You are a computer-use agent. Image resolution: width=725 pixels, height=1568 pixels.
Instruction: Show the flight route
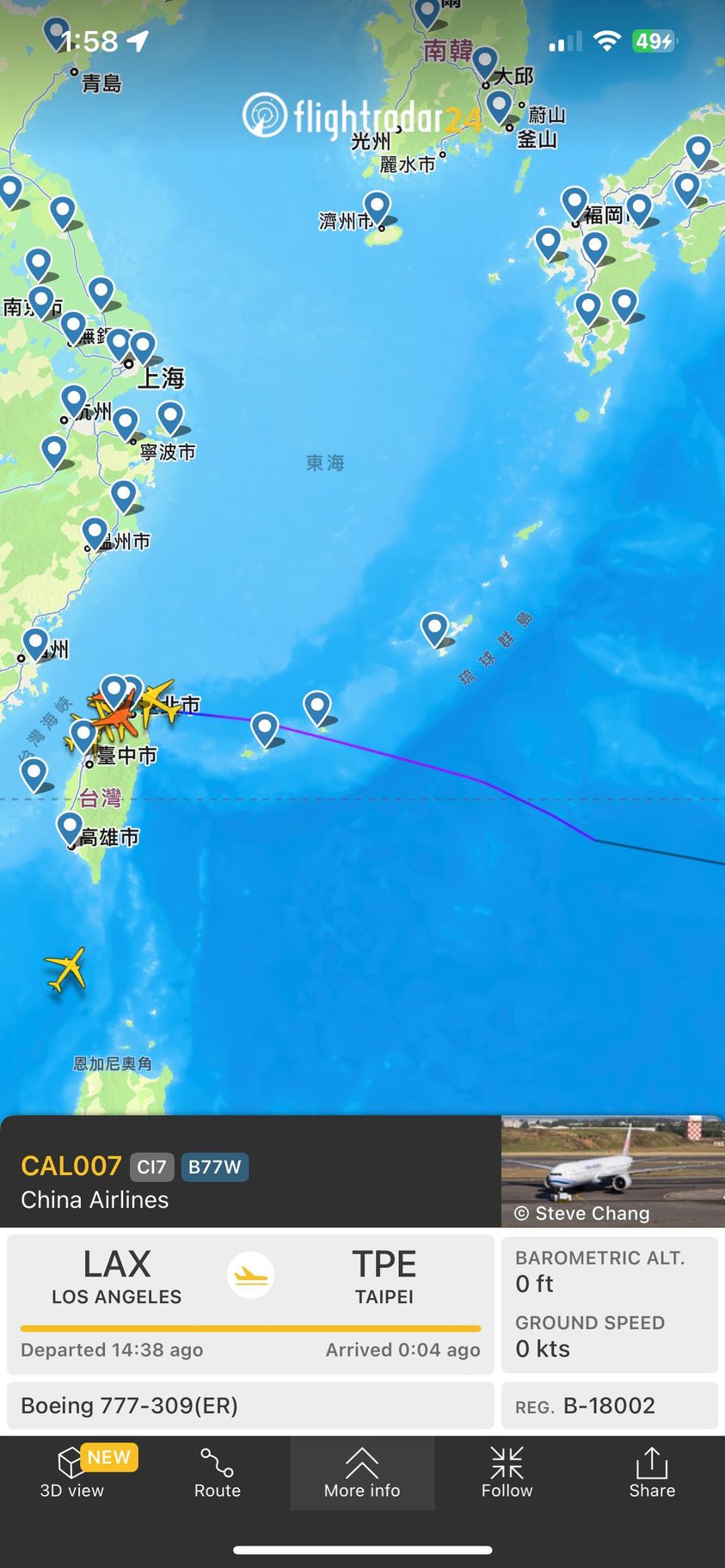coord(217,1473)
